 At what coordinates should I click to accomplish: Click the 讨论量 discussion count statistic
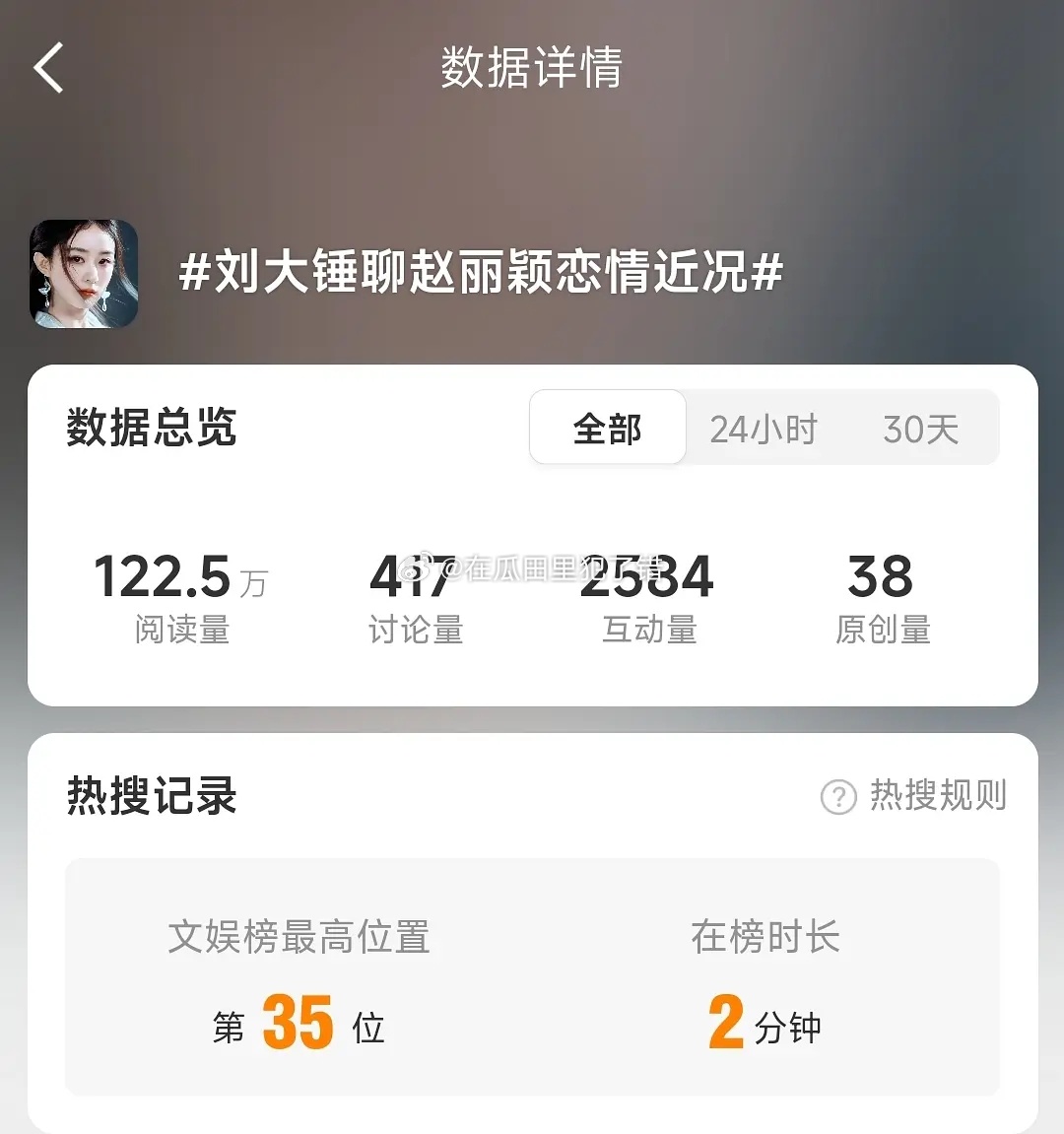(x=416, y=591)
